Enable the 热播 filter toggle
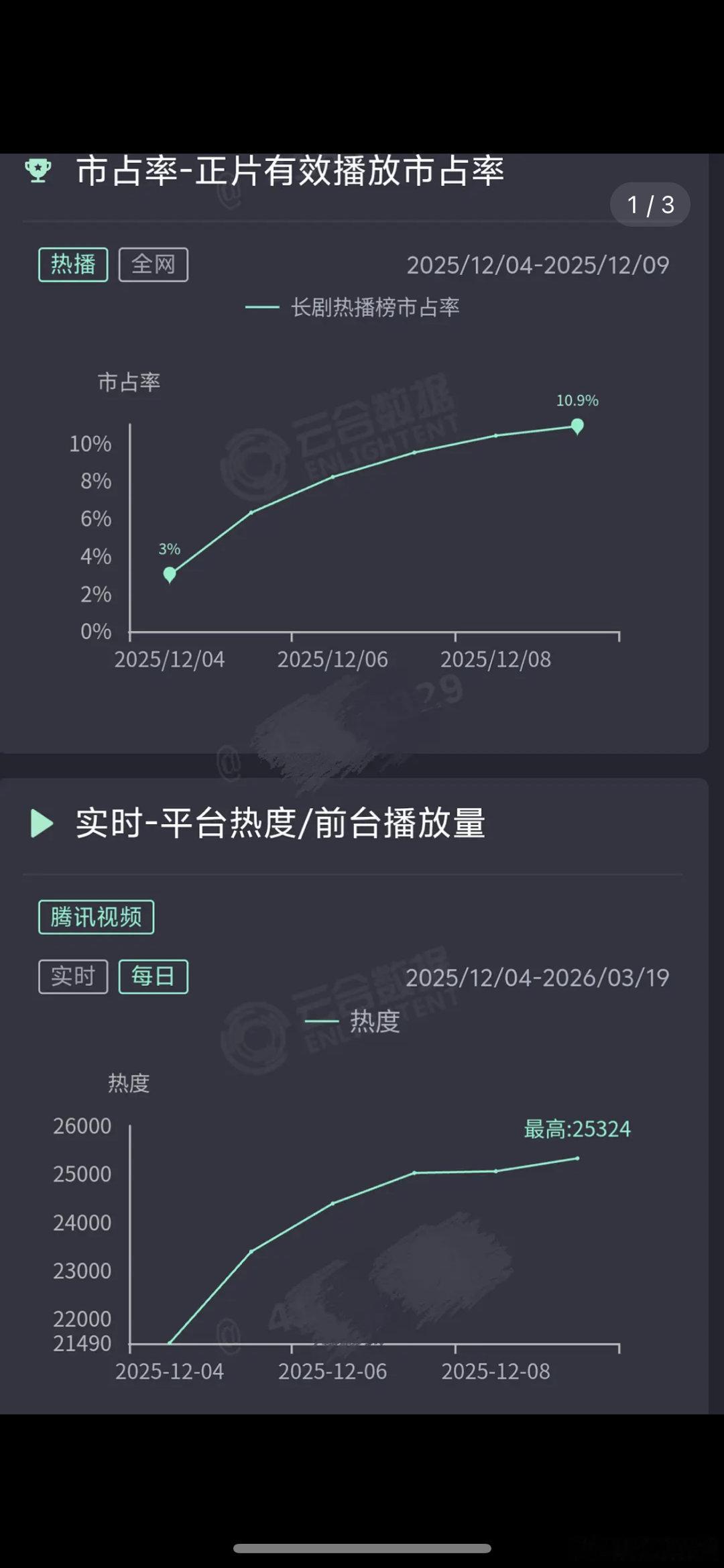The height and width of the screenshot is (1568, 724). click(x=73, y=264)
